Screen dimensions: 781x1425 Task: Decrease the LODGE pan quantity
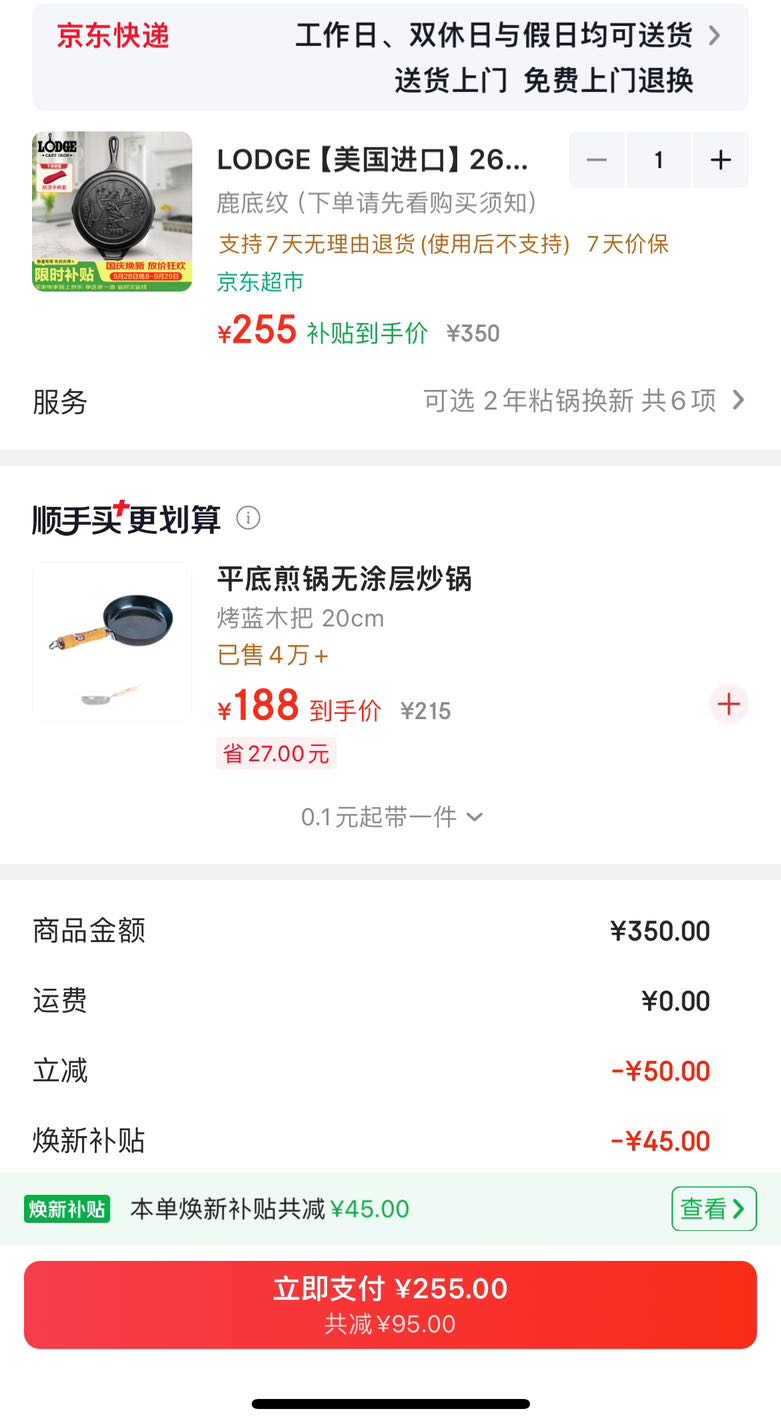pos(597,160)
